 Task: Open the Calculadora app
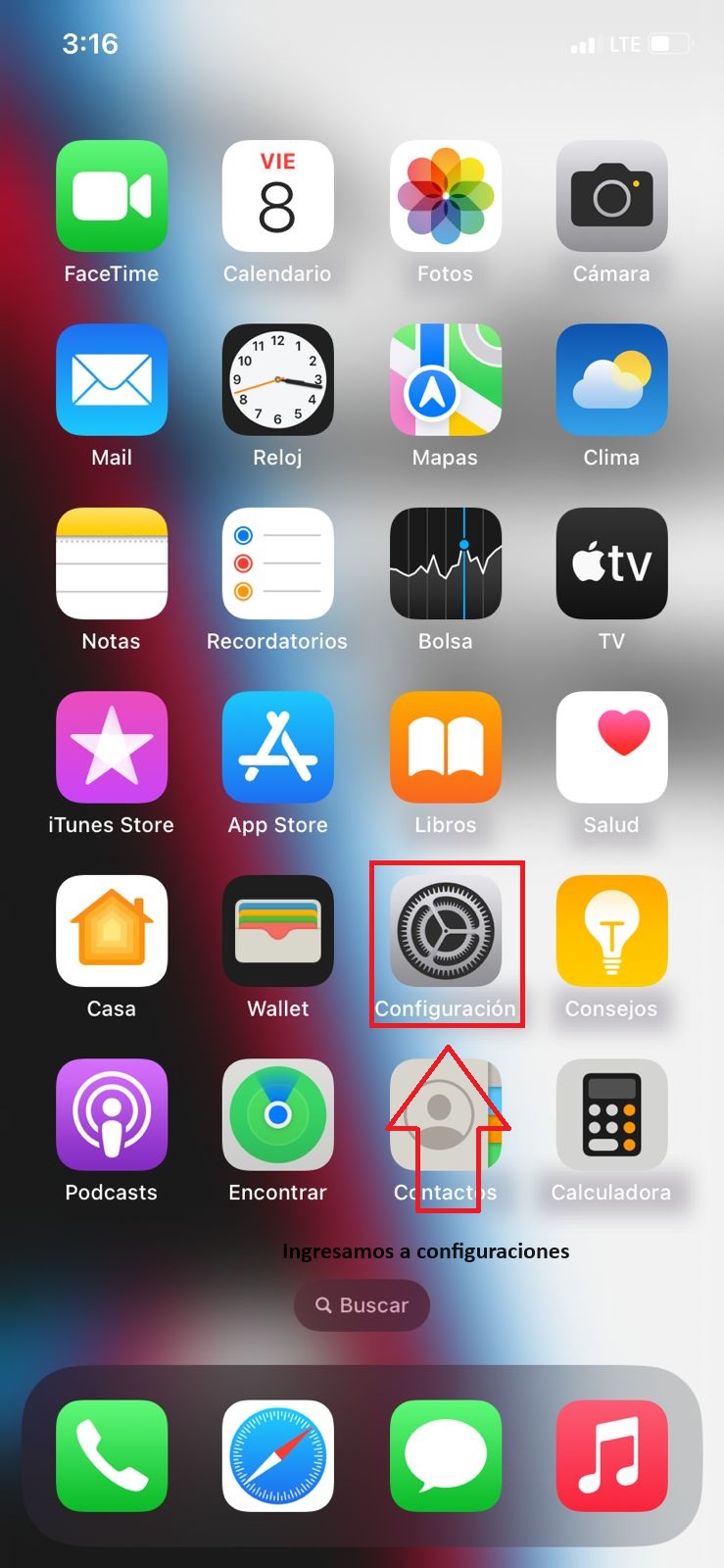[x=611, y=1114]
